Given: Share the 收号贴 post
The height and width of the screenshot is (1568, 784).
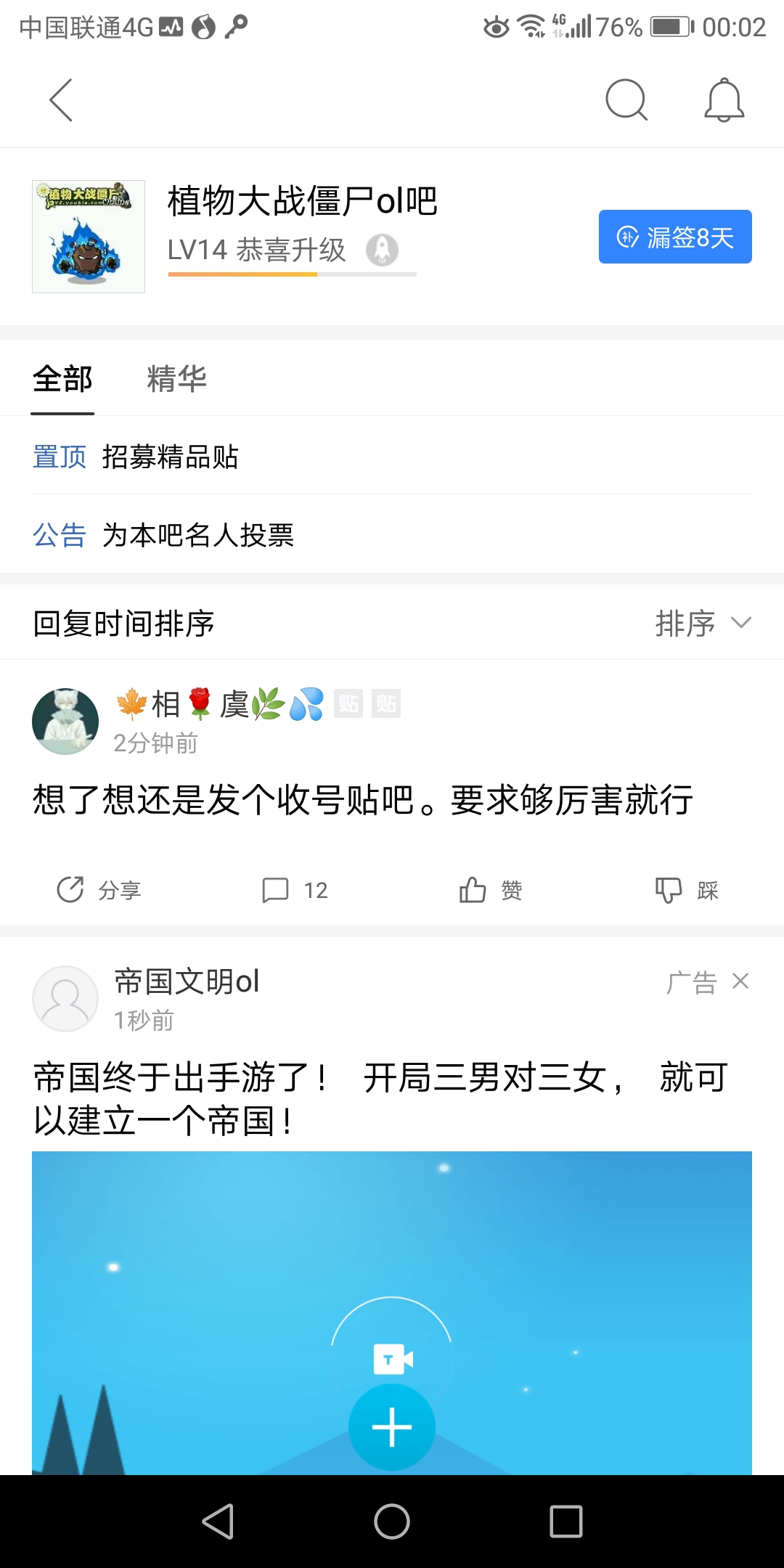Looking at the screenshot, I should (99, 890).
